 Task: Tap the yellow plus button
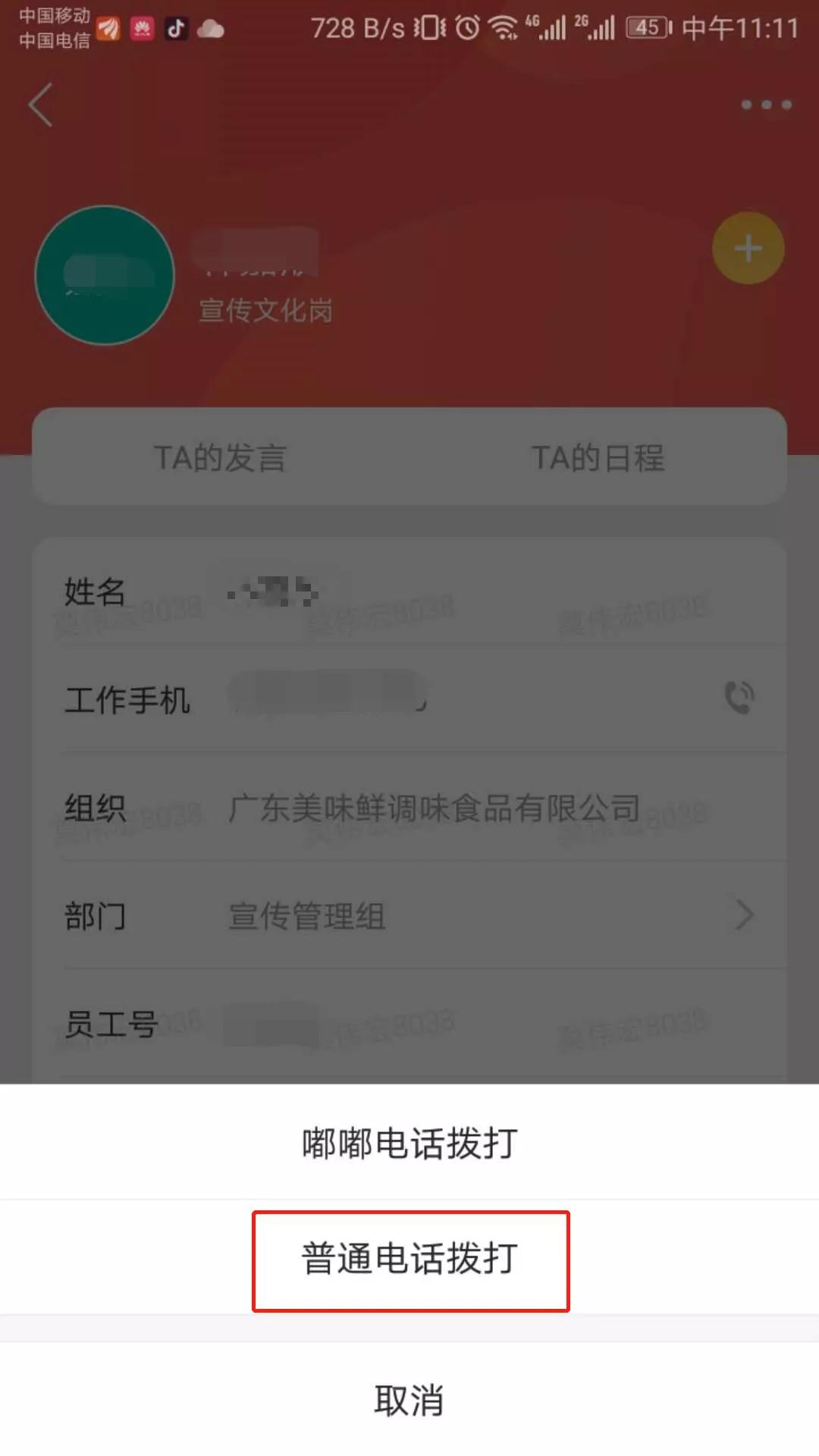point(748,248)
